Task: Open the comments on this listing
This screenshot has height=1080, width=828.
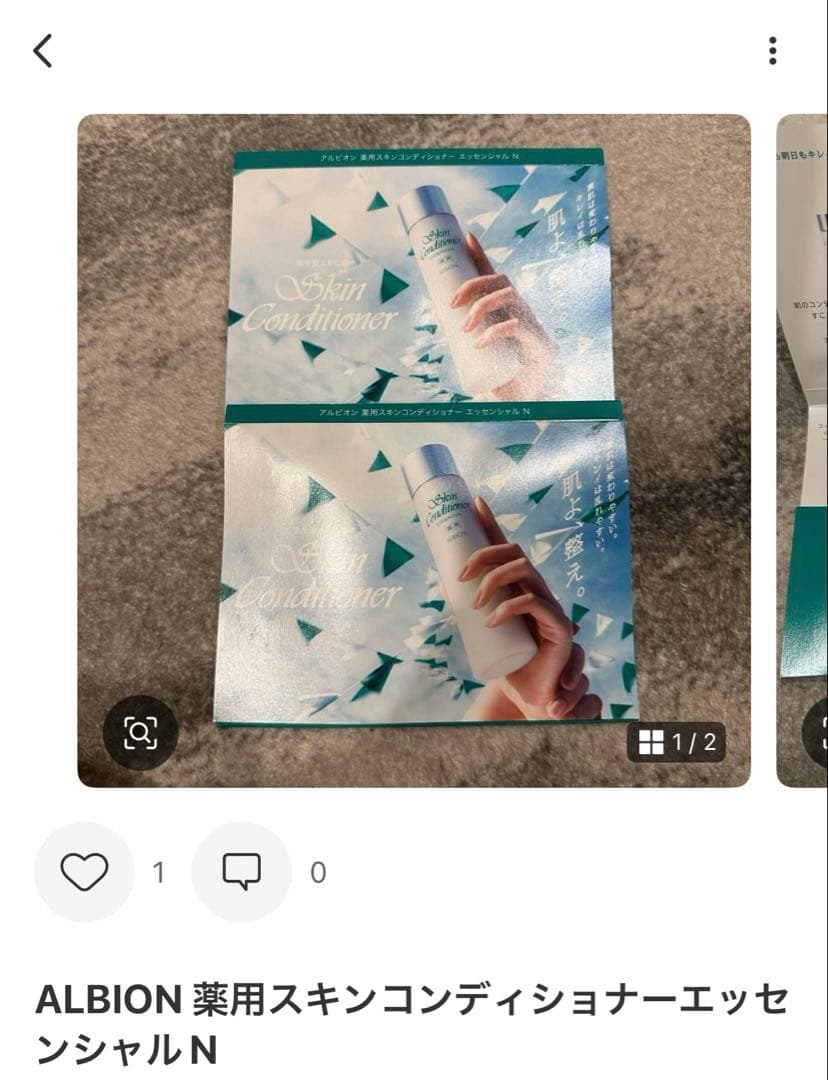Action: pyautogui.click(x=241, y=872)
